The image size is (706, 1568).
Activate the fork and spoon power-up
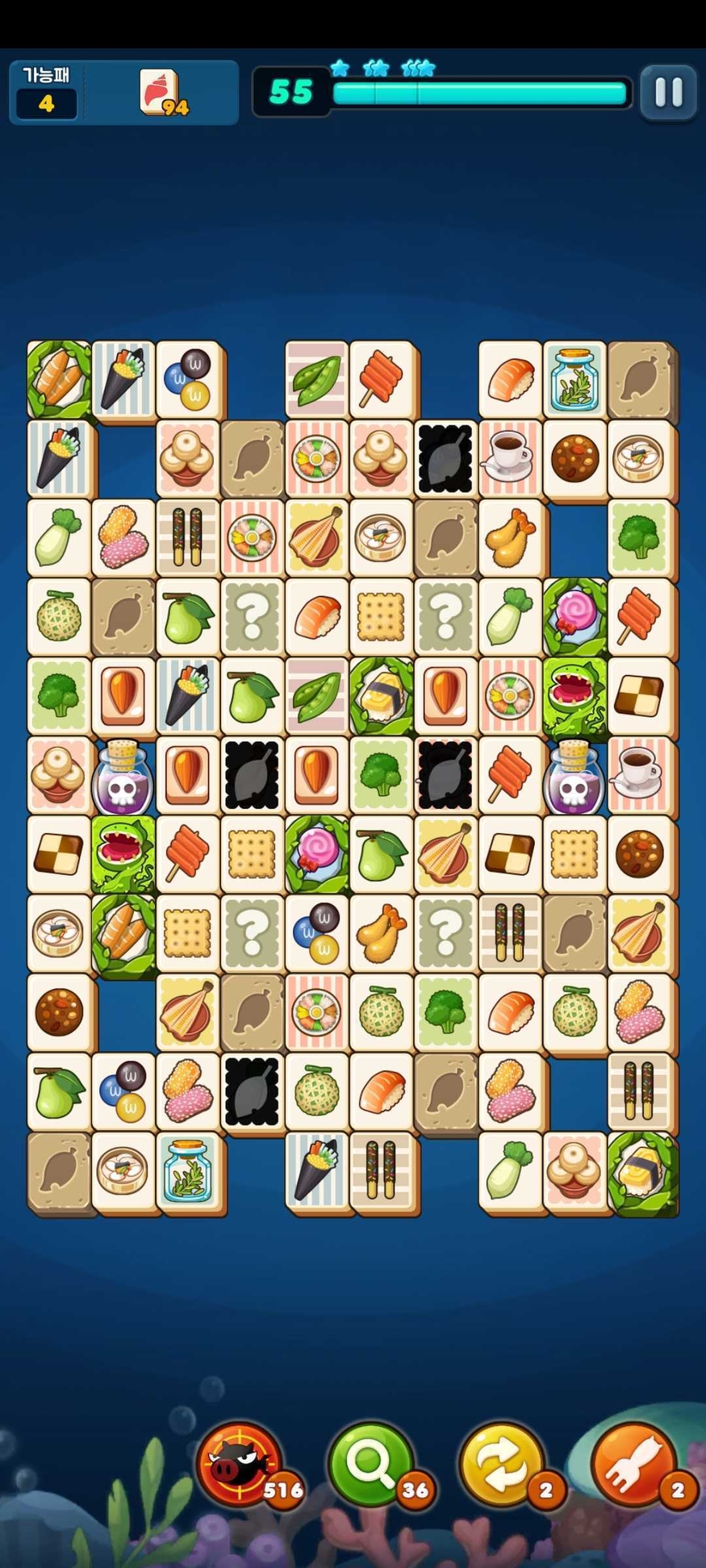(633, 1464)
